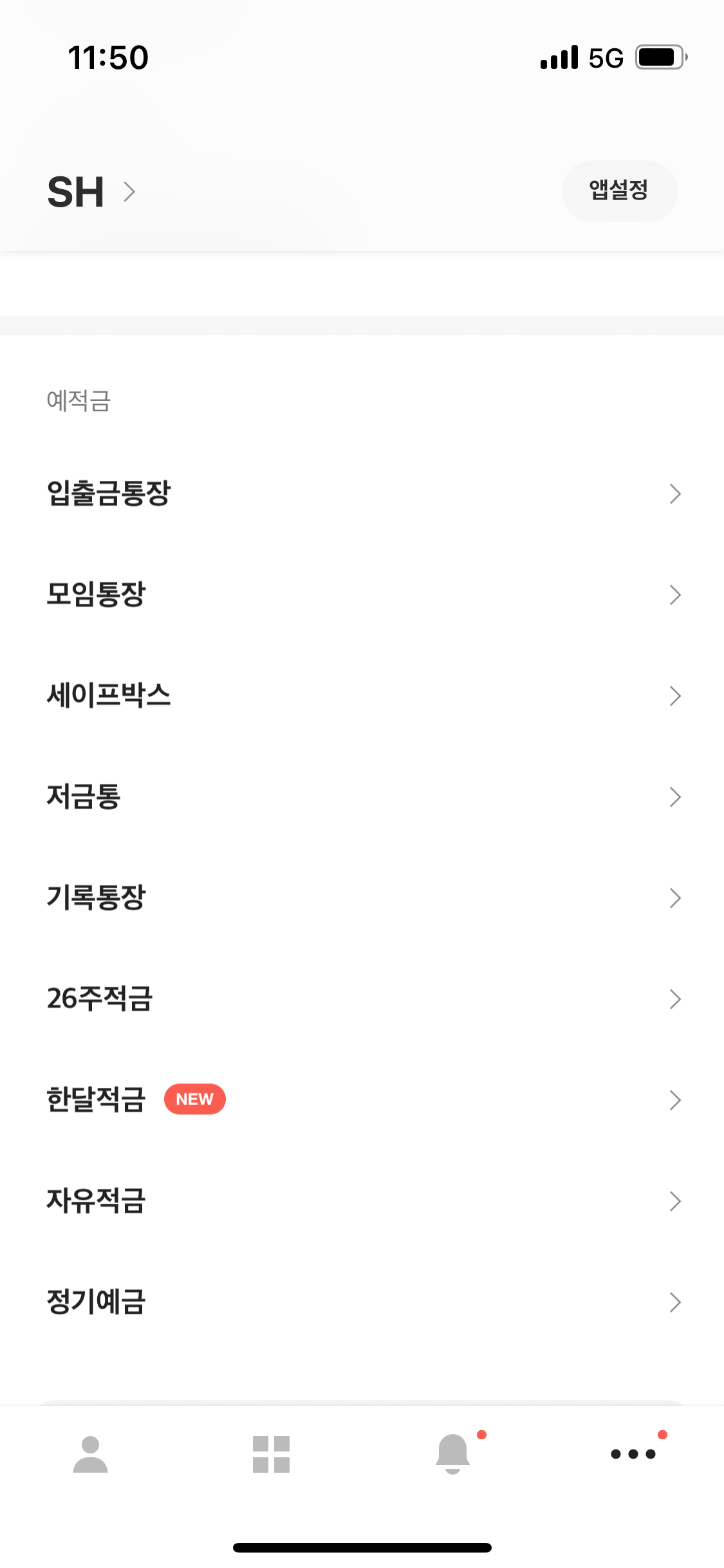The height and width of the screenshot is (1568, 724).
Task: Open the services grid menu at the bottom
Action: tap(271, 1453)
